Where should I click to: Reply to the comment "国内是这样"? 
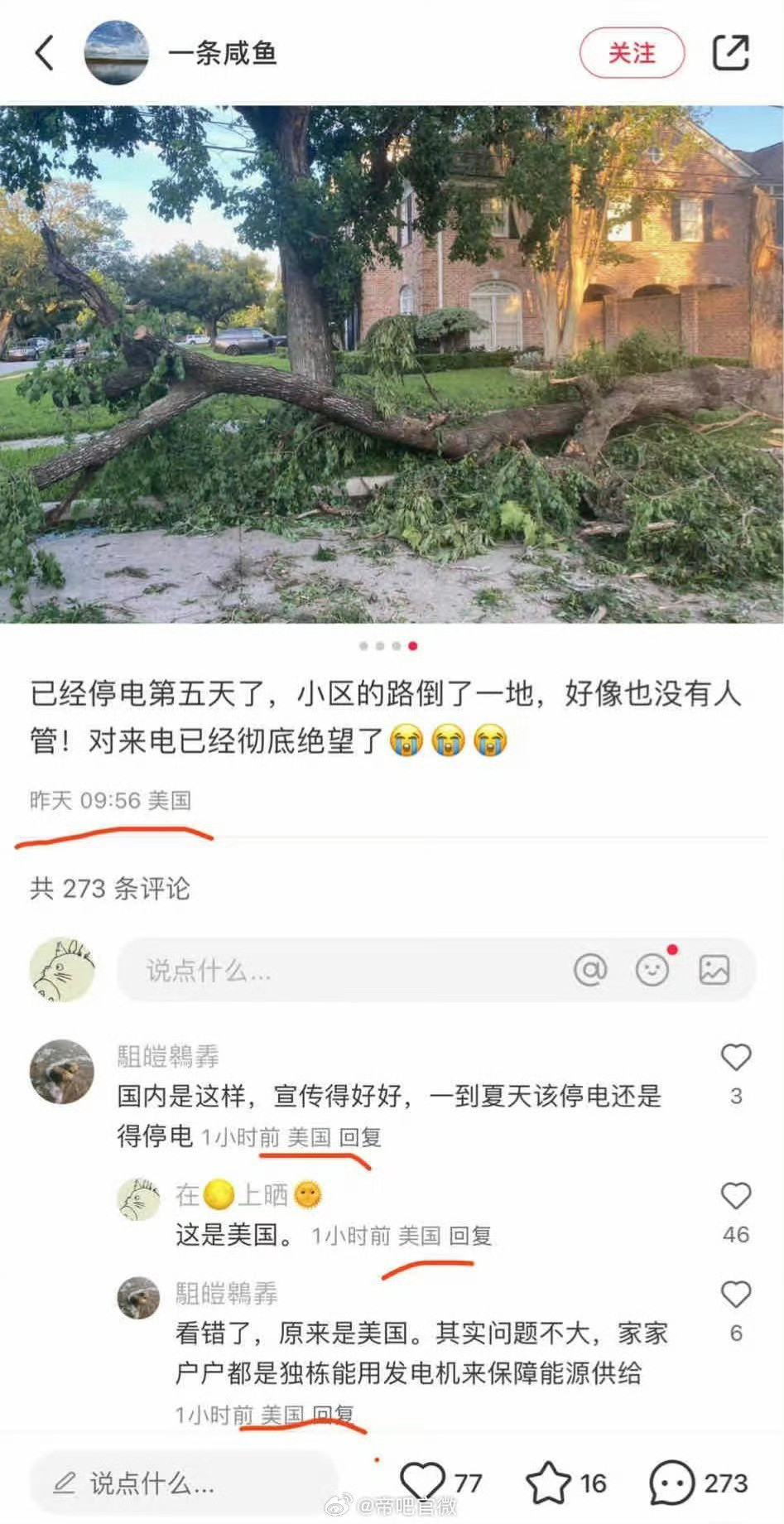(x=360, y=1137)
